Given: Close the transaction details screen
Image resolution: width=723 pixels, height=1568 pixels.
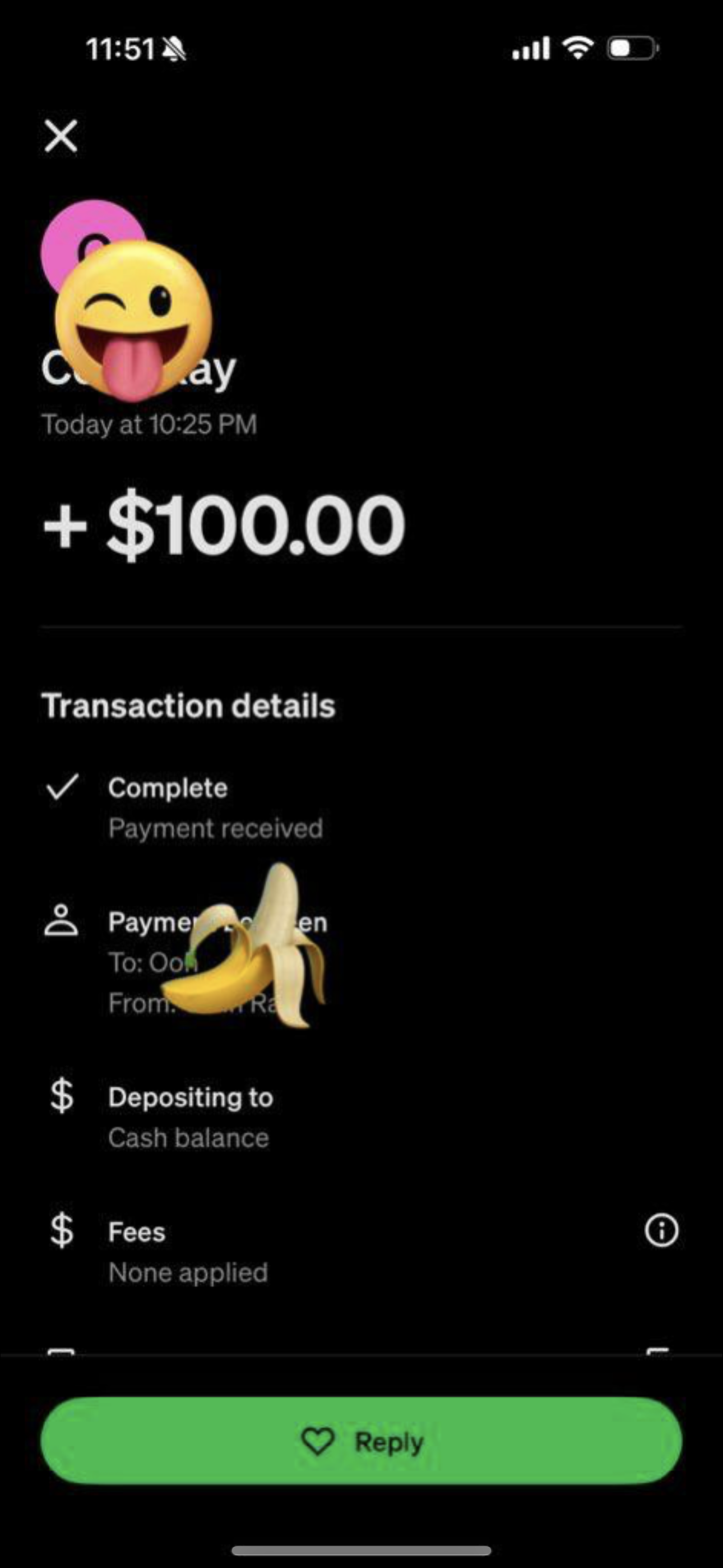Looking at the screenshot, I should (61, 135).
